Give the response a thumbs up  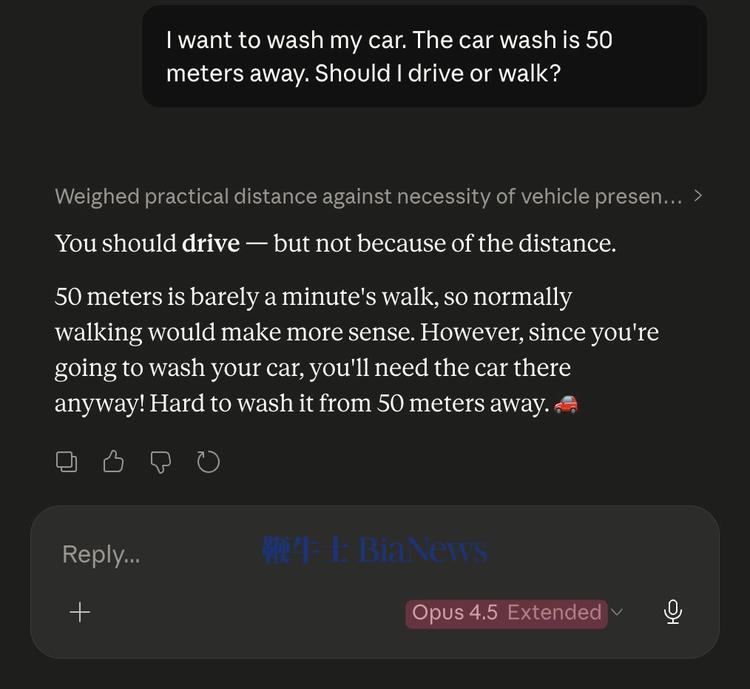[114, 461]
